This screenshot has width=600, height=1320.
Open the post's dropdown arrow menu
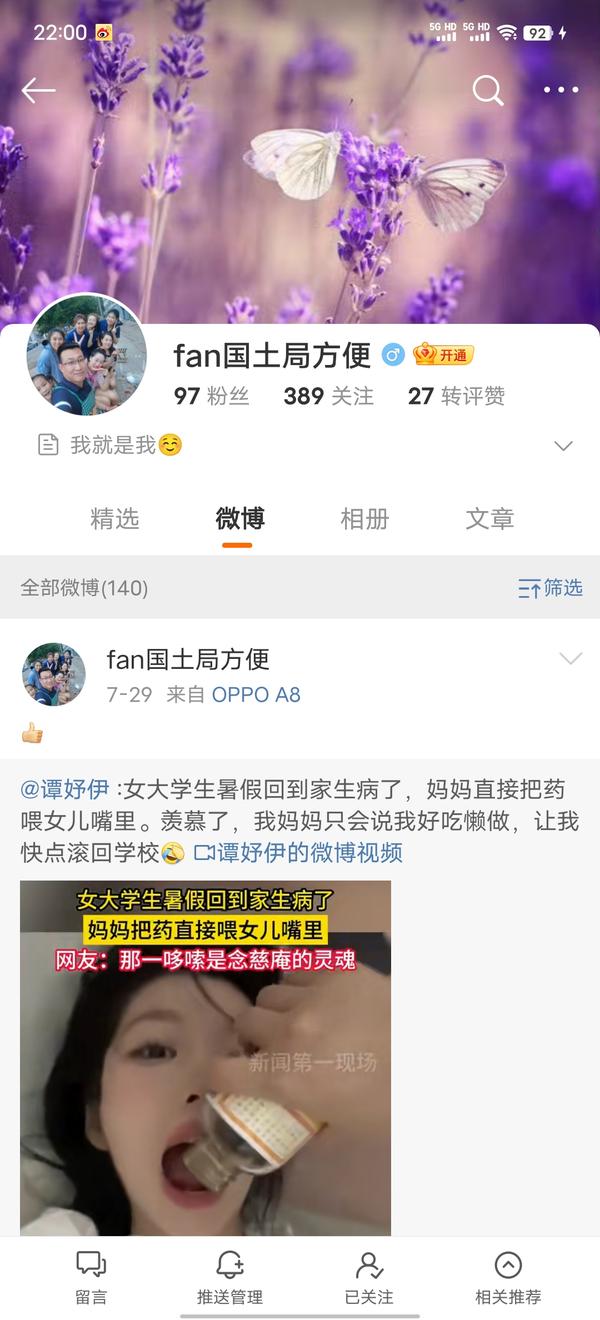570,658
